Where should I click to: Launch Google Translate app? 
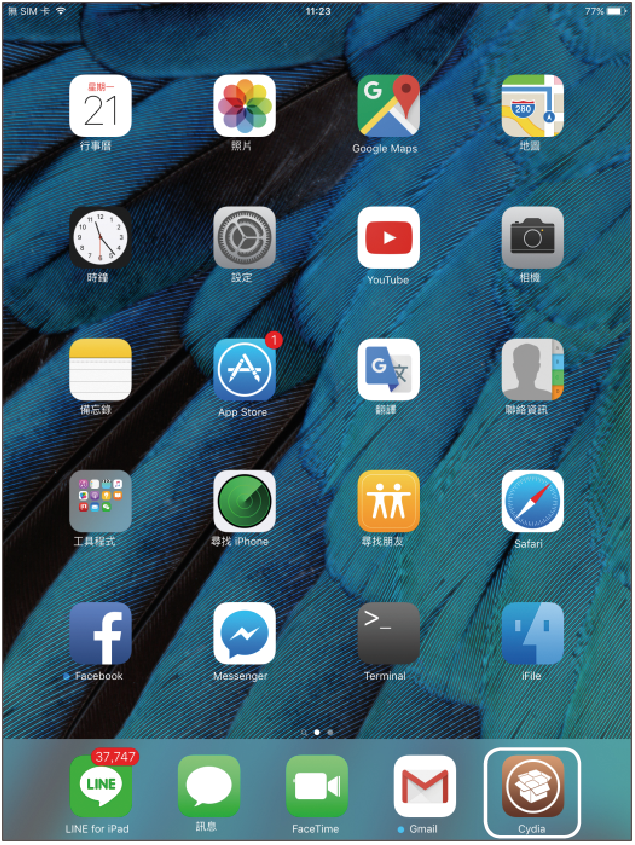point(388,370)
